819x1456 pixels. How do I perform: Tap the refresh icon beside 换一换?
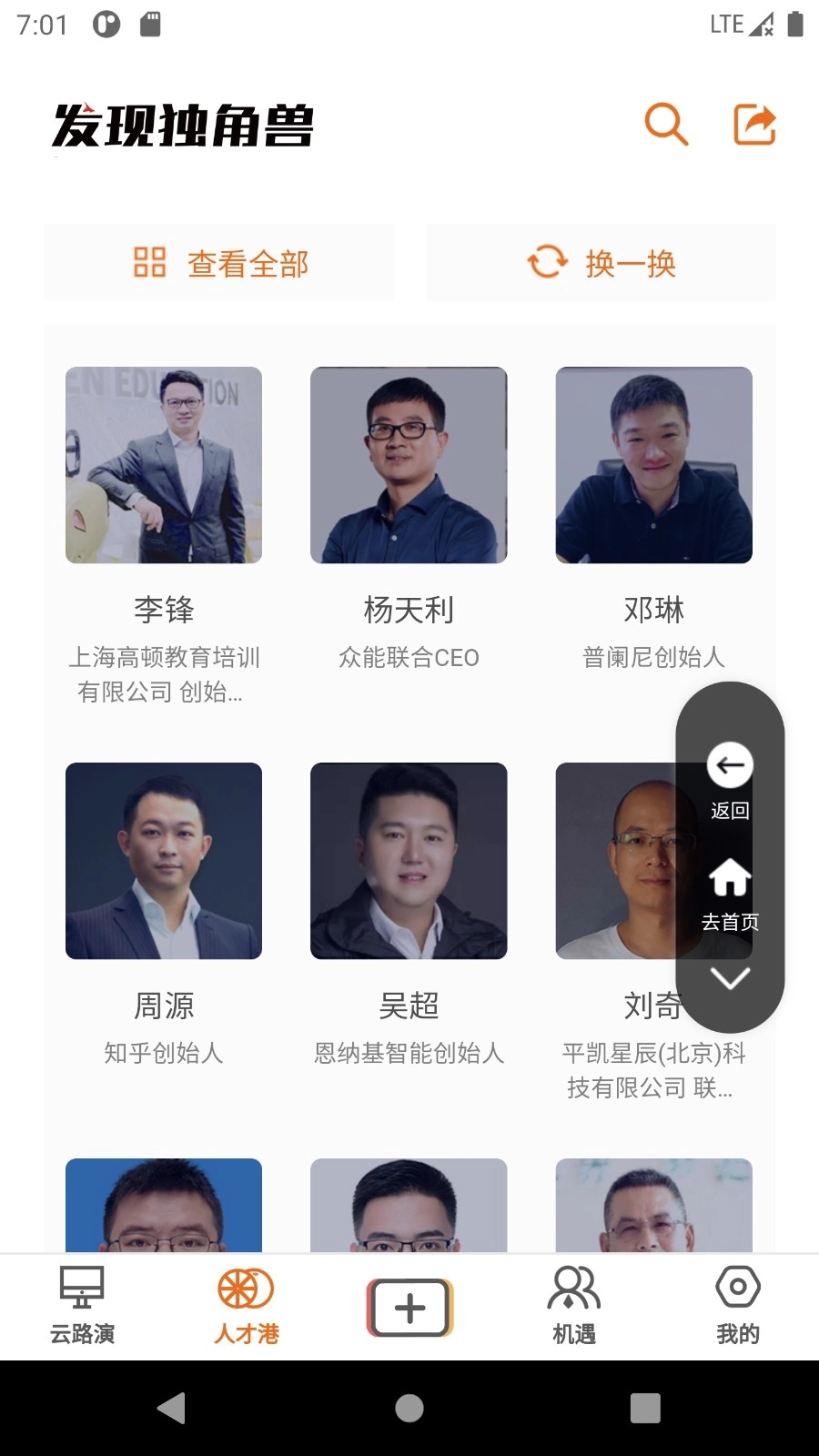pos(546,263)
